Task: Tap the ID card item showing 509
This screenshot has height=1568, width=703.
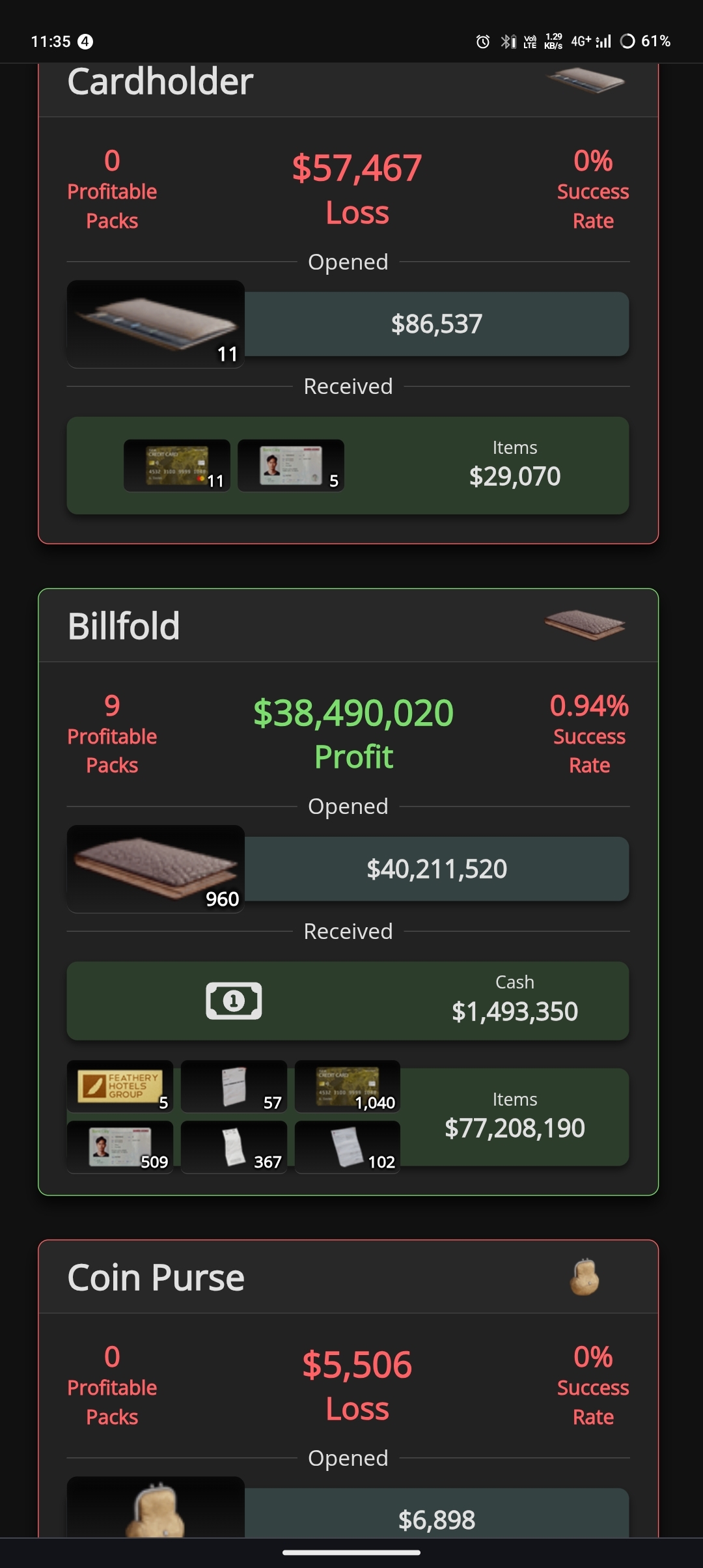Action: [120, 1147]
